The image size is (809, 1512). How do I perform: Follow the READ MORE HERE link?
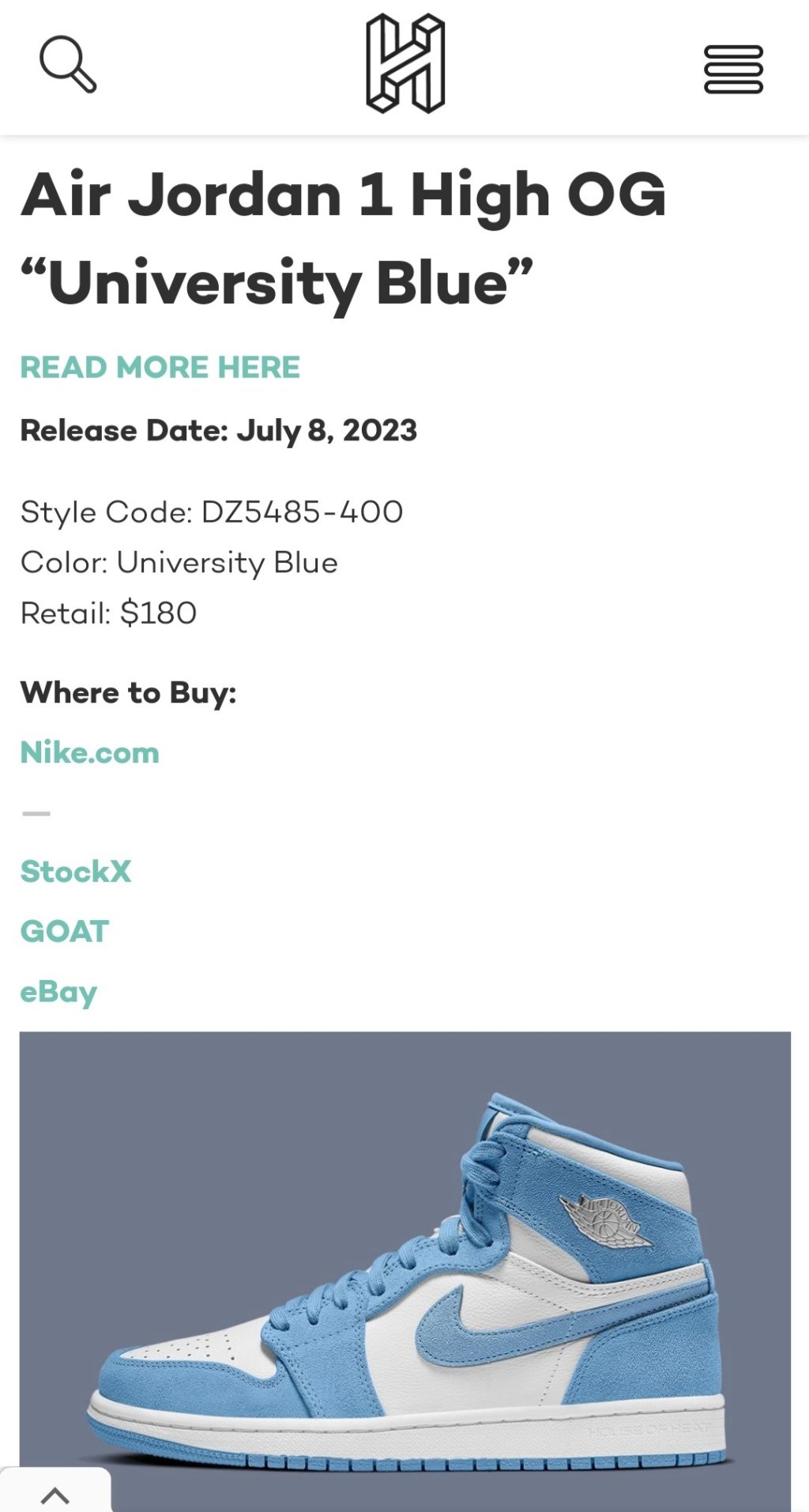pyautogui.click(x=160, y=368)
